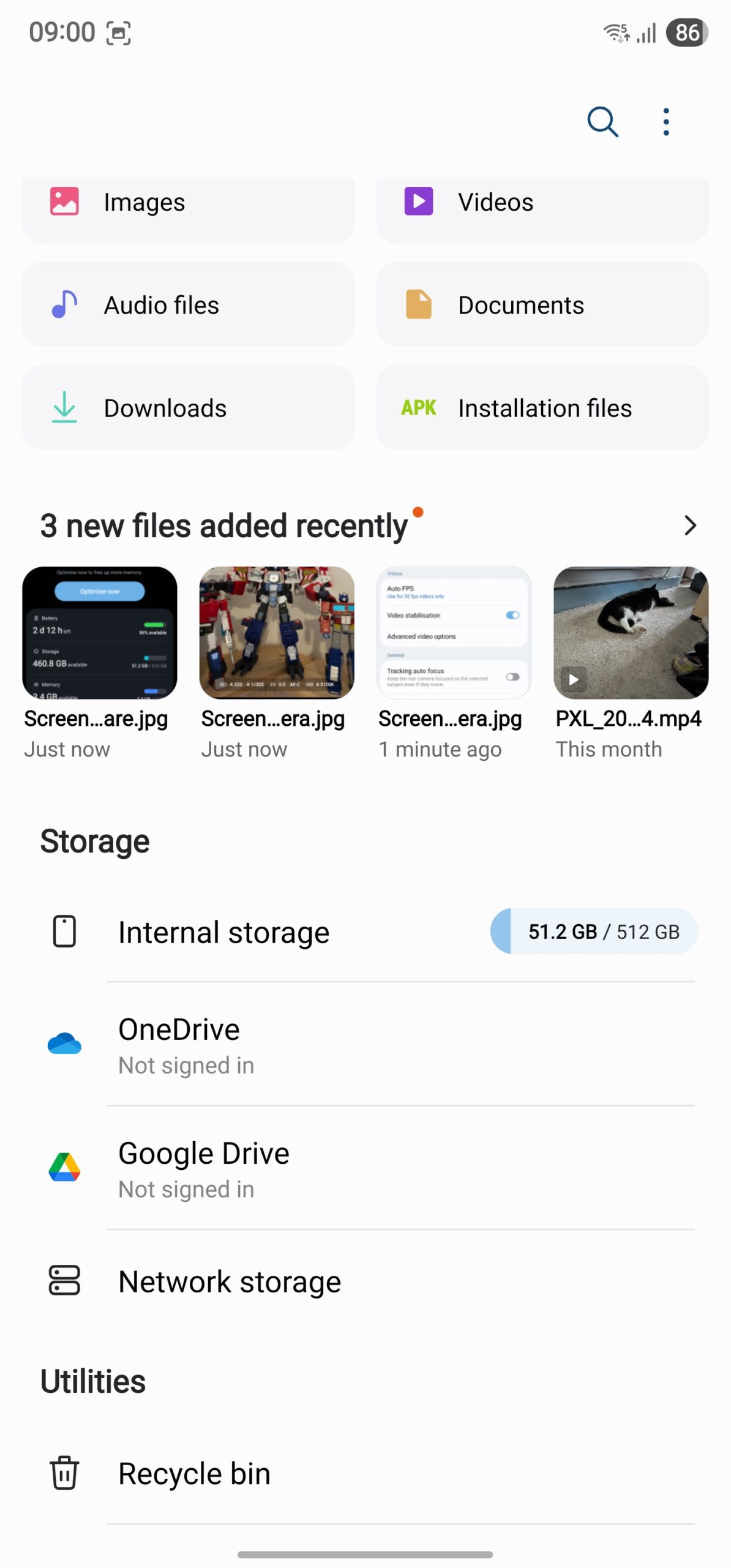
Task: Expand recently added files with the chevron
Action: 689,526
